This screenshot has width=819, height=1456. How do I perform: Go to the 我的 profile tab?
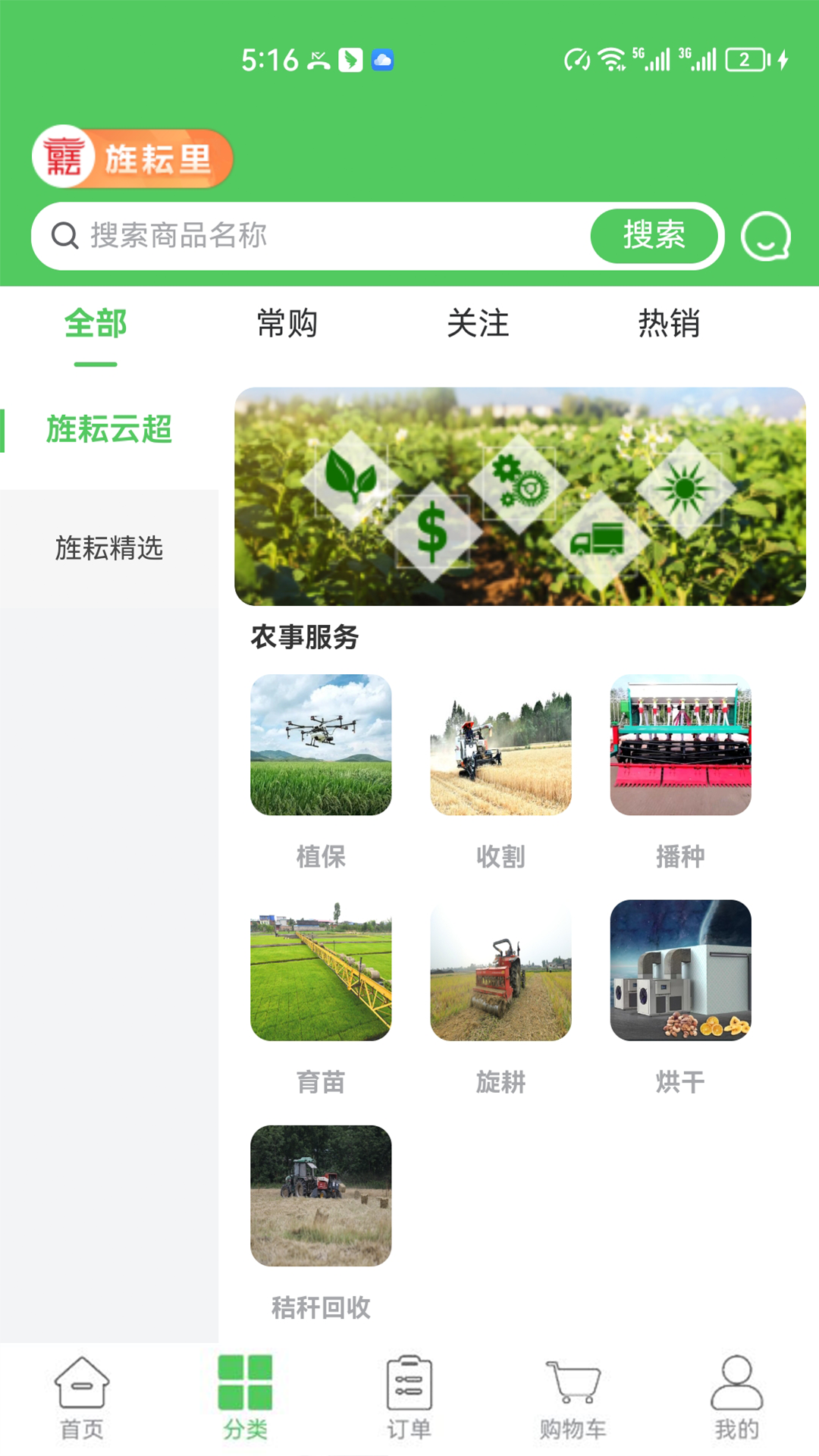pos(736,1398)
